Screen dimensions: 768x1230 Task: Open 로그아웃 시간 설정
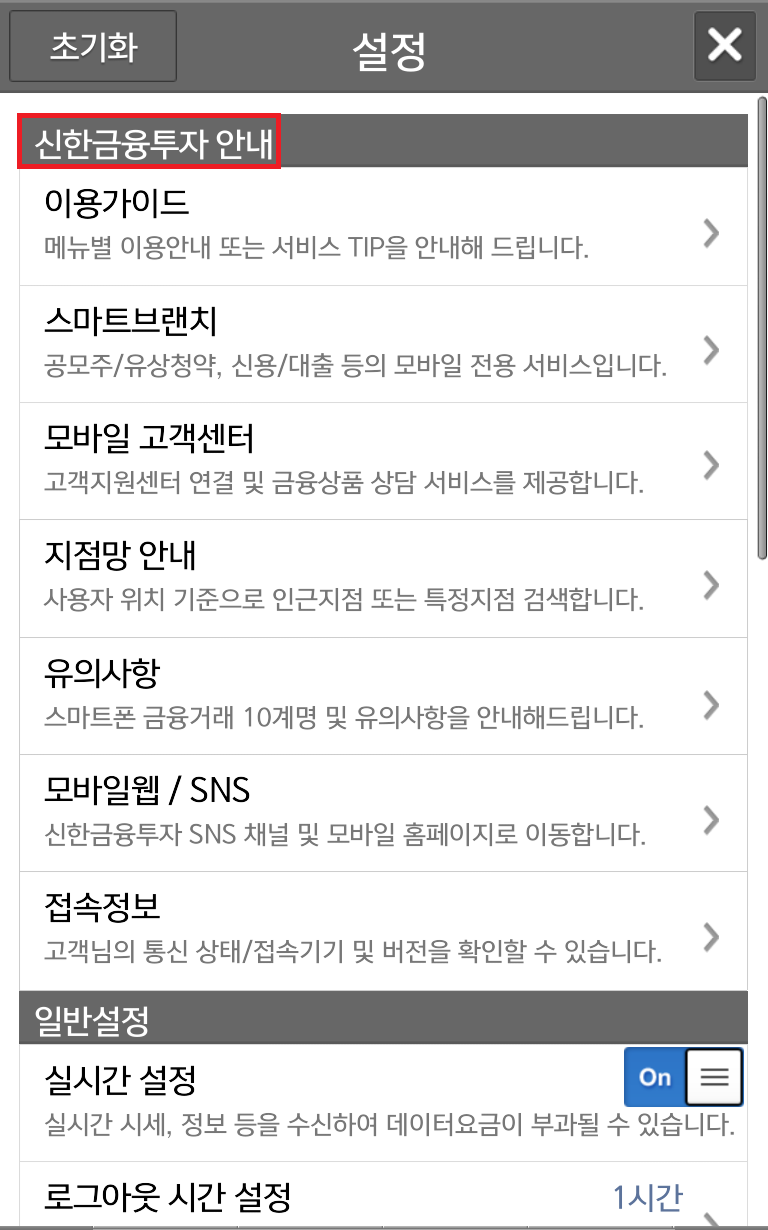coord(384,1196)
